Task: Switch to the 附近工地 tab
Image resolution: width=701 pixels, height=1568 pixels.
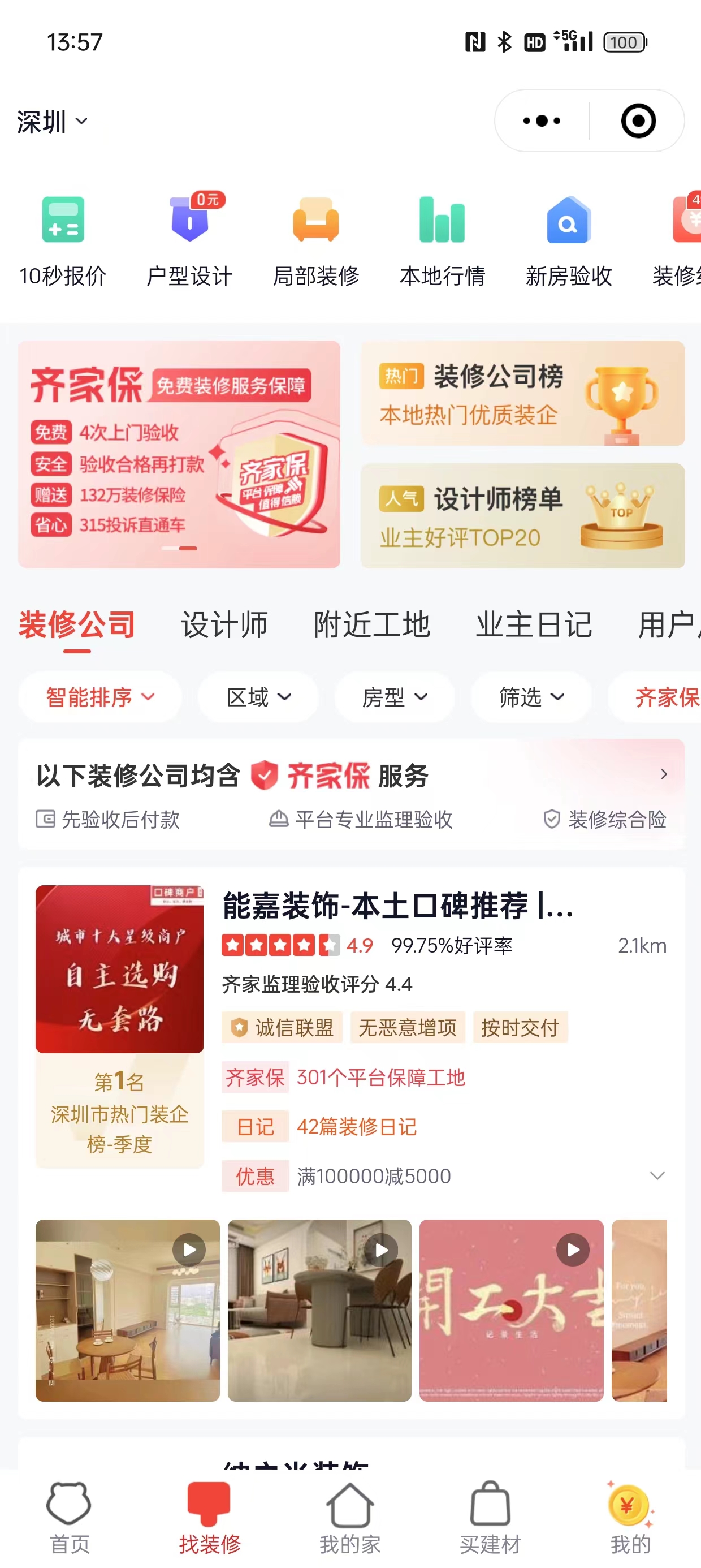Action: point(372,625)
